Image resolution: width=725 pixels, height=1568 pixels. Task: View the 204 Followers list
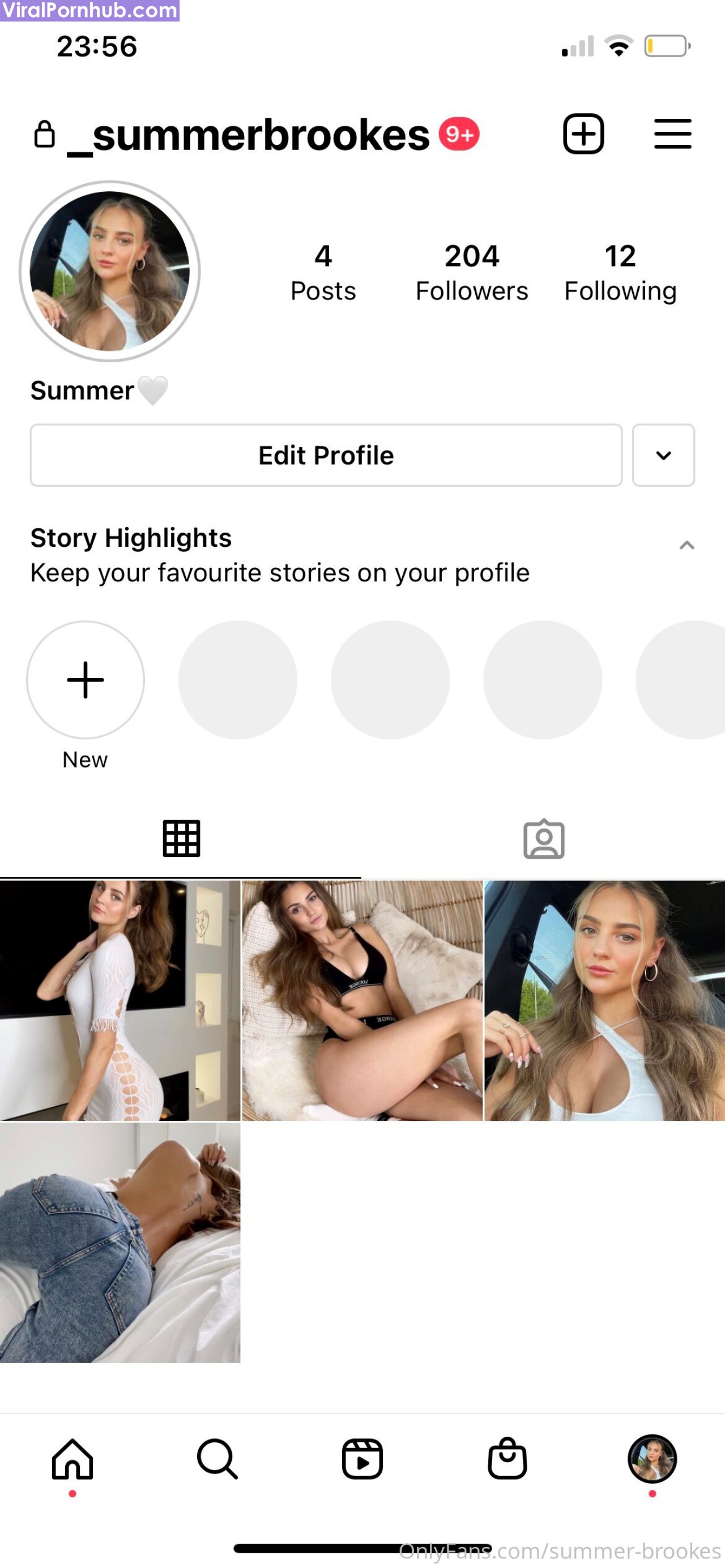[472, 272]
